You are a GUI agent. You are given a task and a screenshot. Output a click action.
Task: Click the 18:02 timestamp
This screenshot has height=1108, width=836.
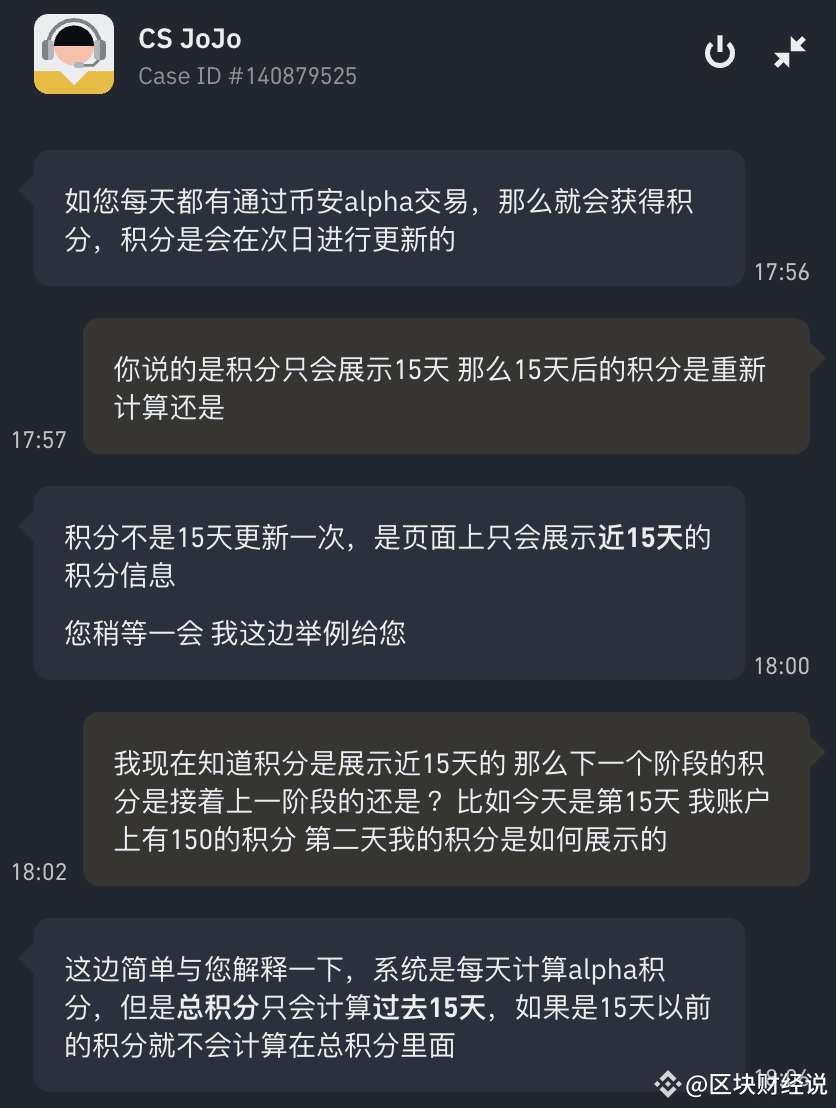[x=38, y=871]
